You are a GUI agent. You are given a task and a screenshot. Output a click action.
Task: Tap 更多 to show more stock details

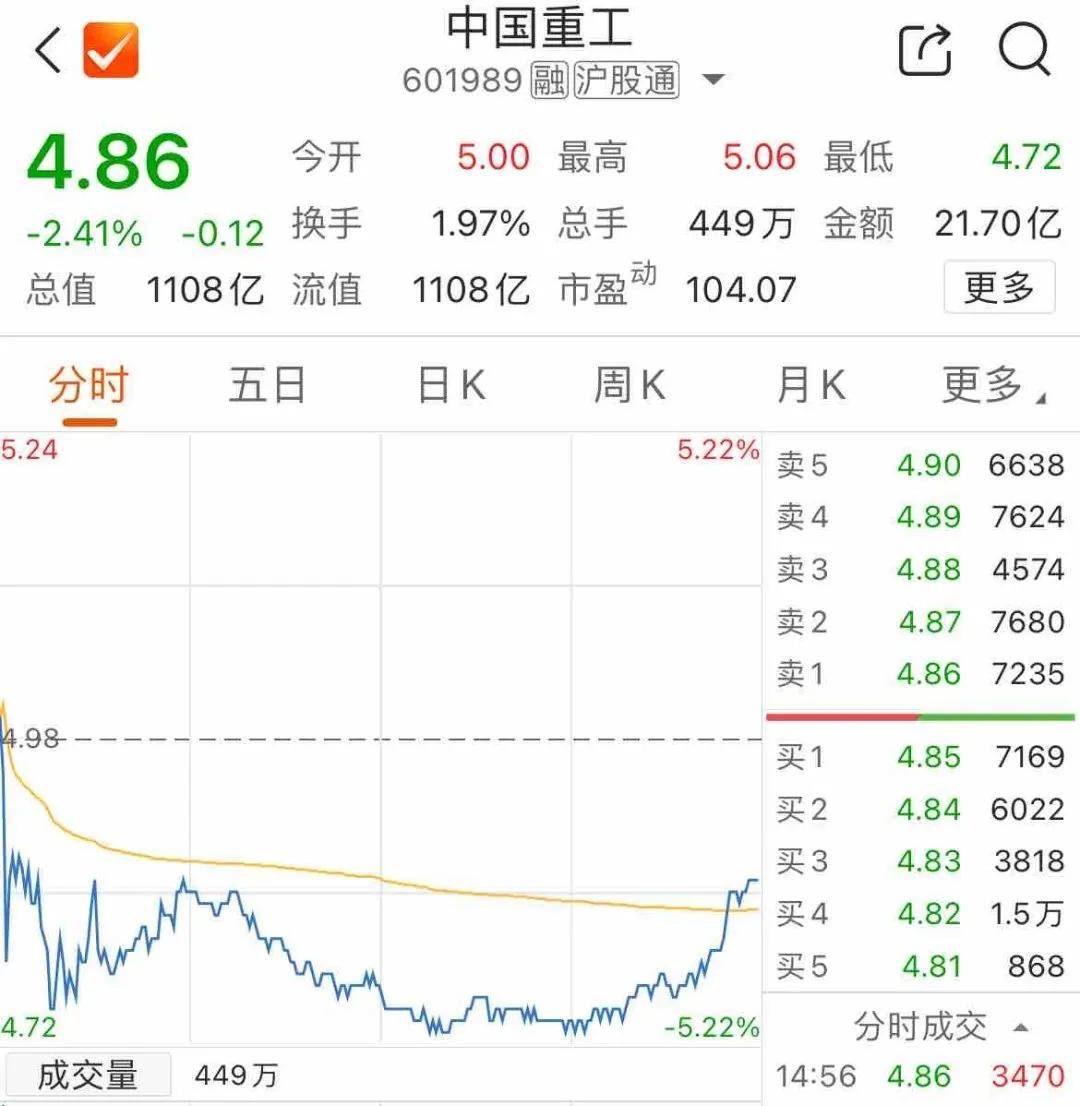(x=999, y=289)
